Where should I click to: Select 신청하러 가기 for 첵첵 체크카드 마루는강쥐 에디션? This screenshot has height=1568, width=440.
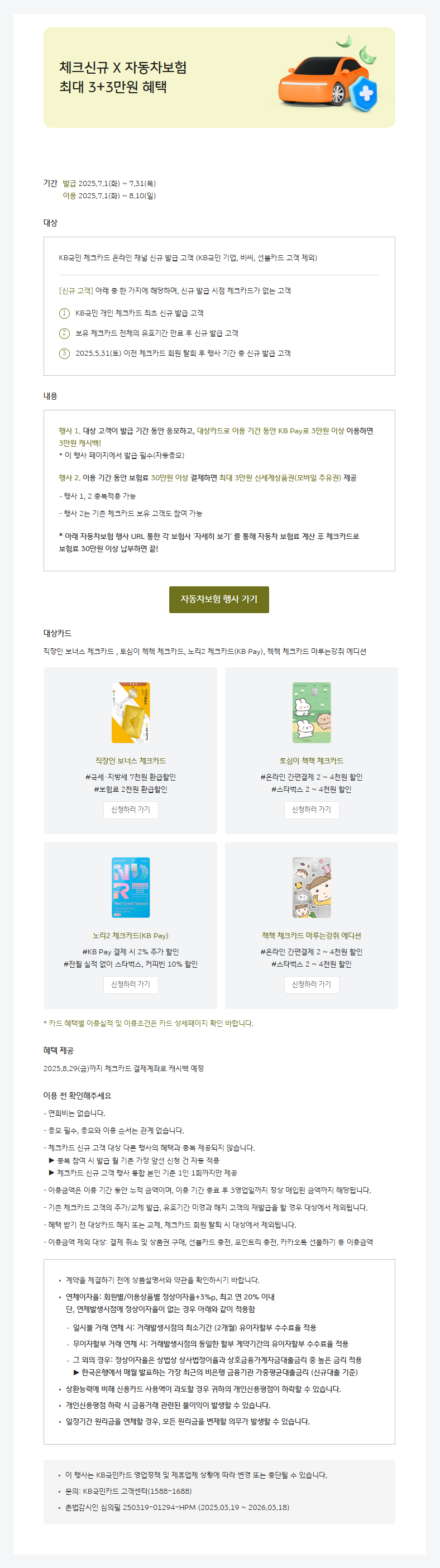(311, 984)
